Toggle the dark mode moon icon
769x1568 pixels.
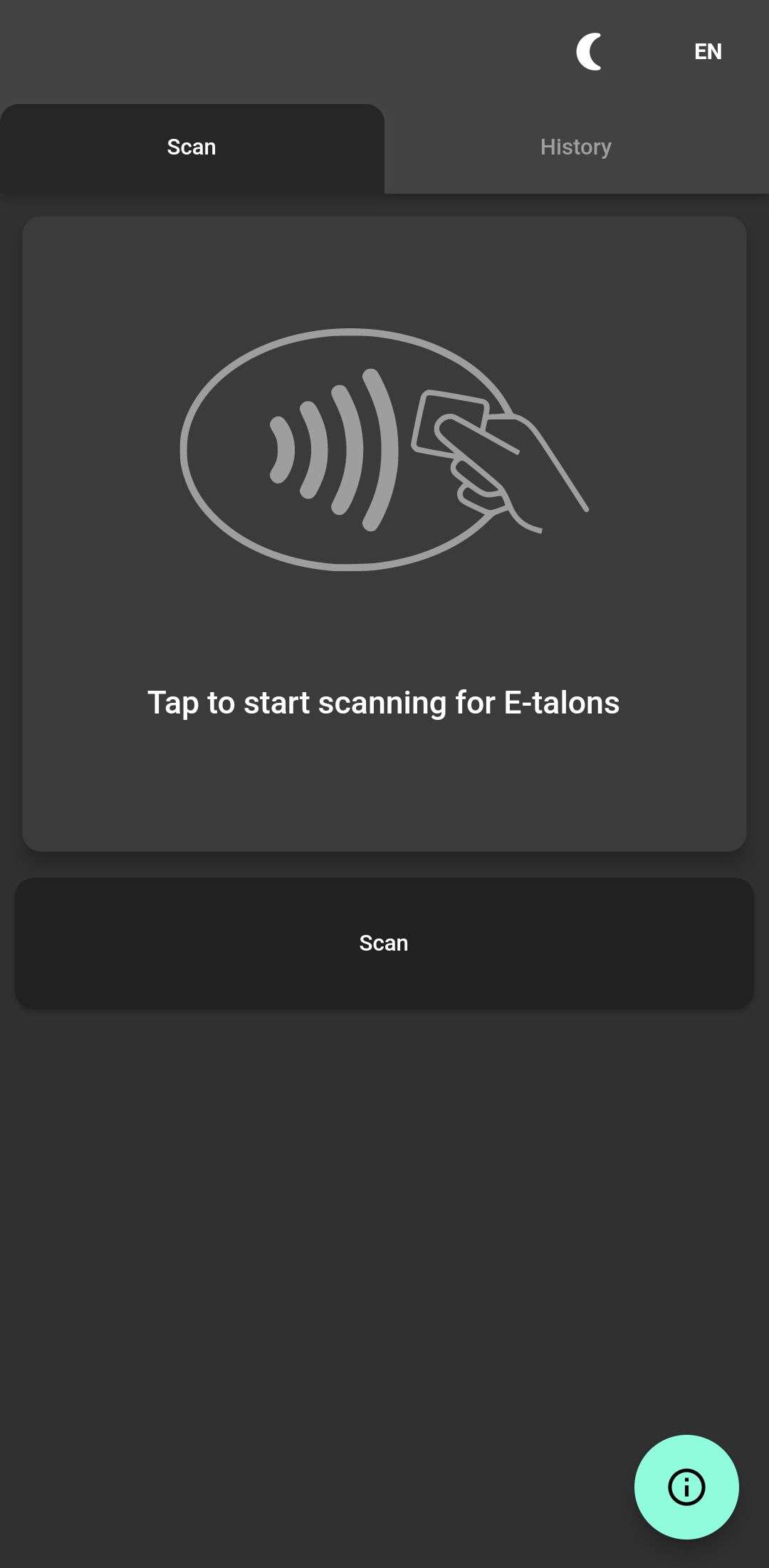click(x=589, y=52)
